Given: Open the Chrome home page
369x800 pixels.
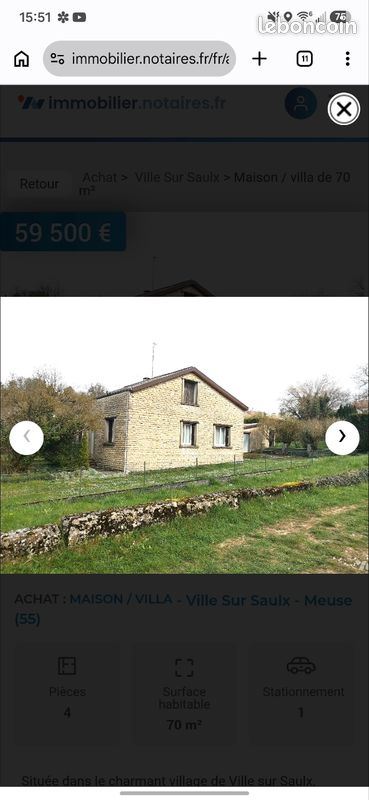Looking at the screenshot, I should pyautogui.click(x=21, y=59).
